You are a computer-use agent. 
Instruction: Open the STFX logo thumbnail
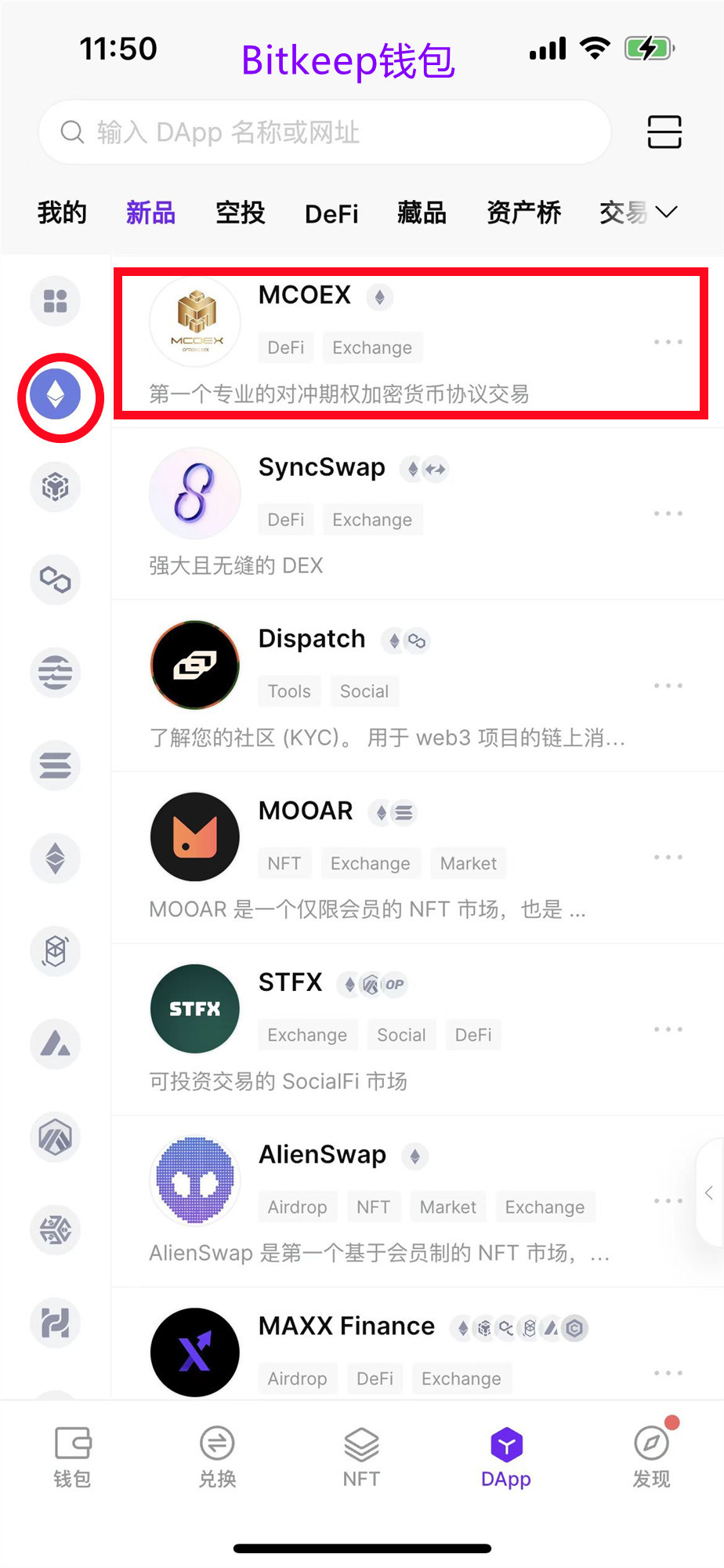pos(194,1008)
